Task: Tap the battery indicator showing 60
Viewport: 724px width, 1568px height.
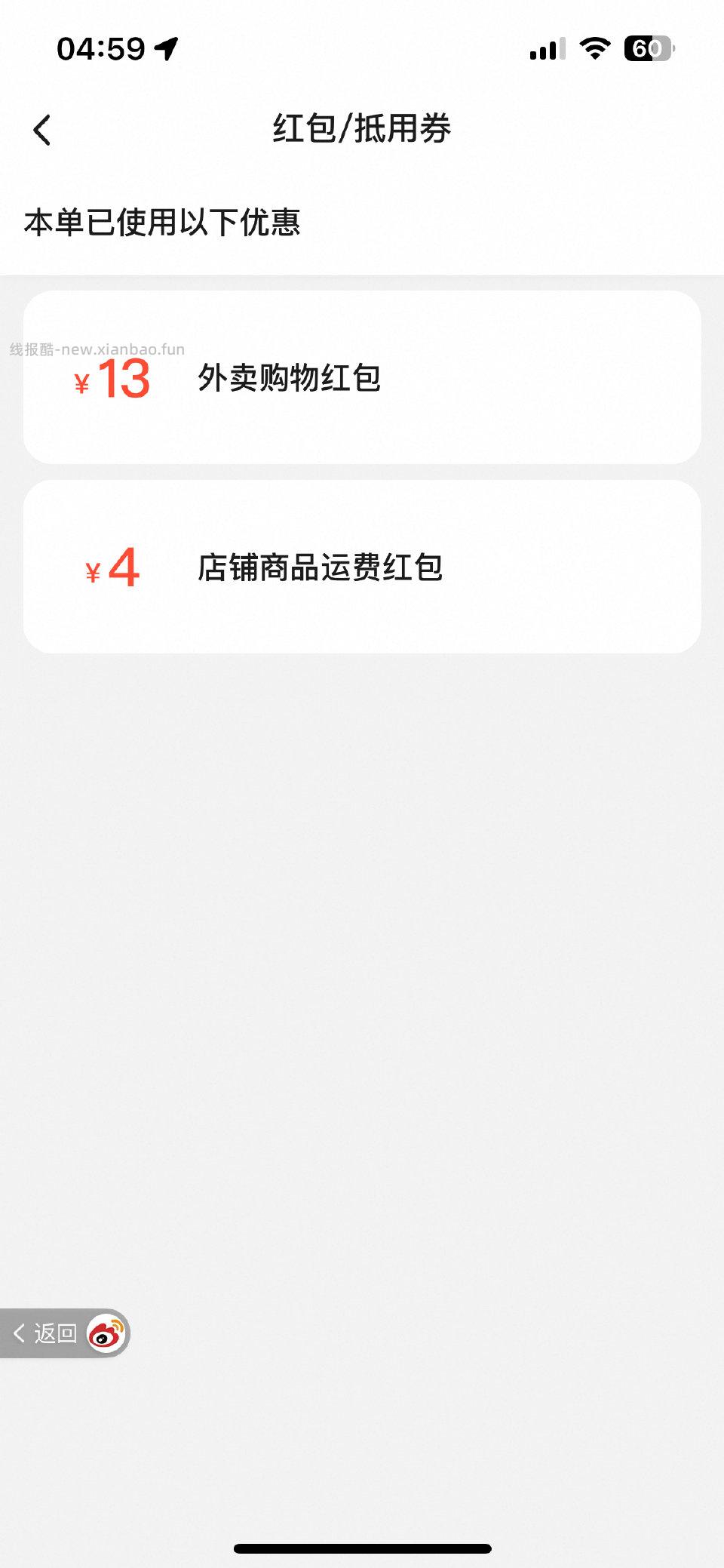Action: point(646,48)
